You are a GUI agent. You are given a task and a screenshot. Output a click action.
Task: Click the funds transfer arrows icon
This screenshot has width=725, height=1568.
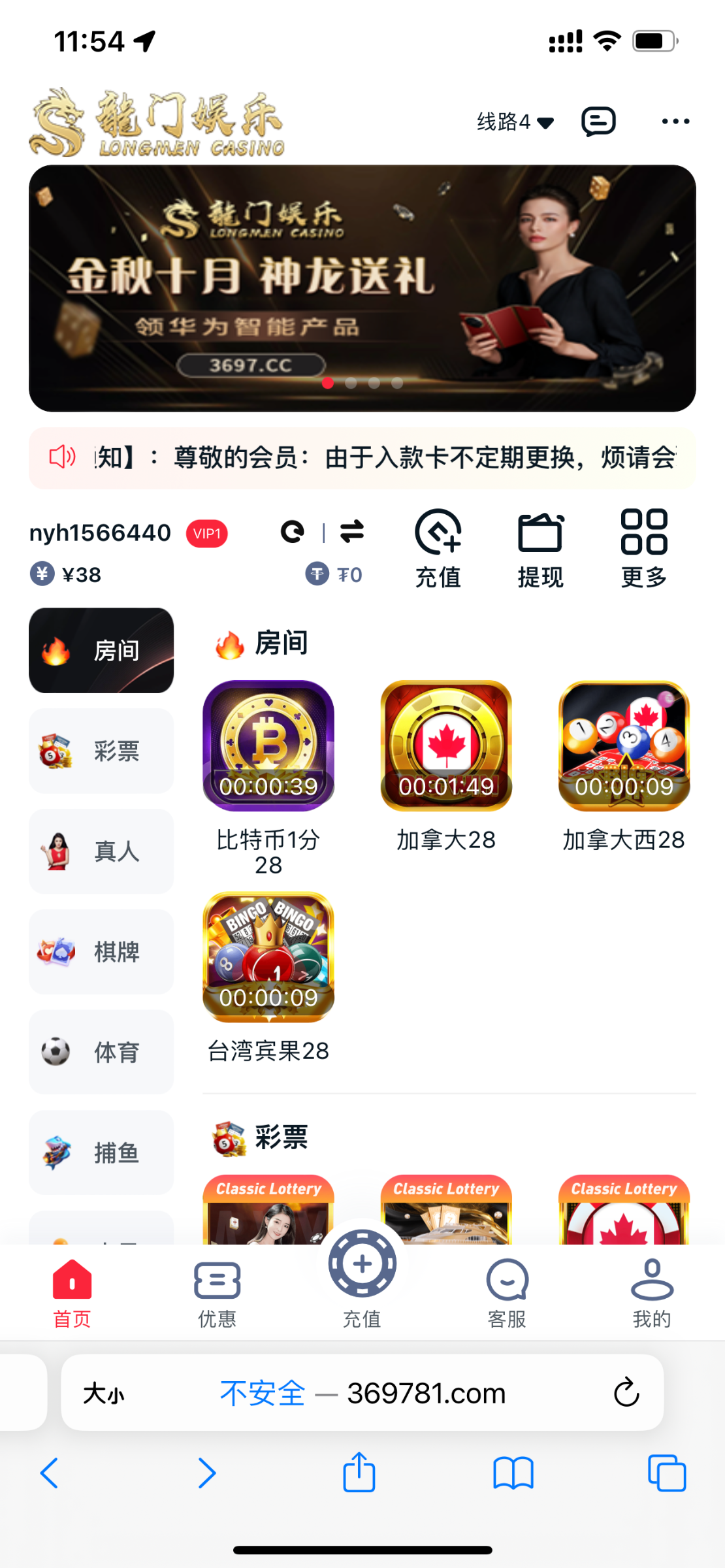tap(351, 531)
